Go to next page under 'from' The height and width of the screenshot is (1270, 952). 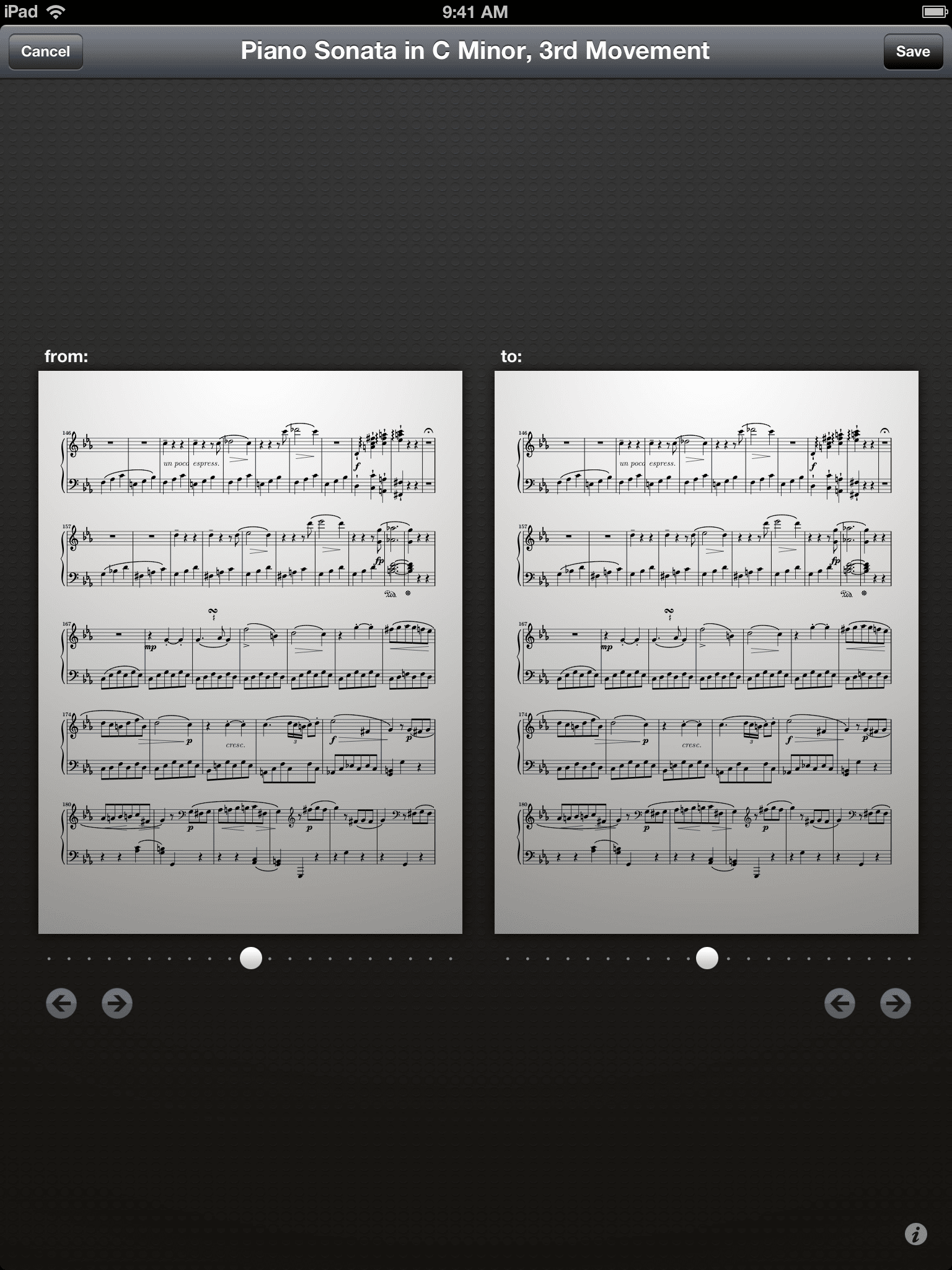pos(117,1003)
